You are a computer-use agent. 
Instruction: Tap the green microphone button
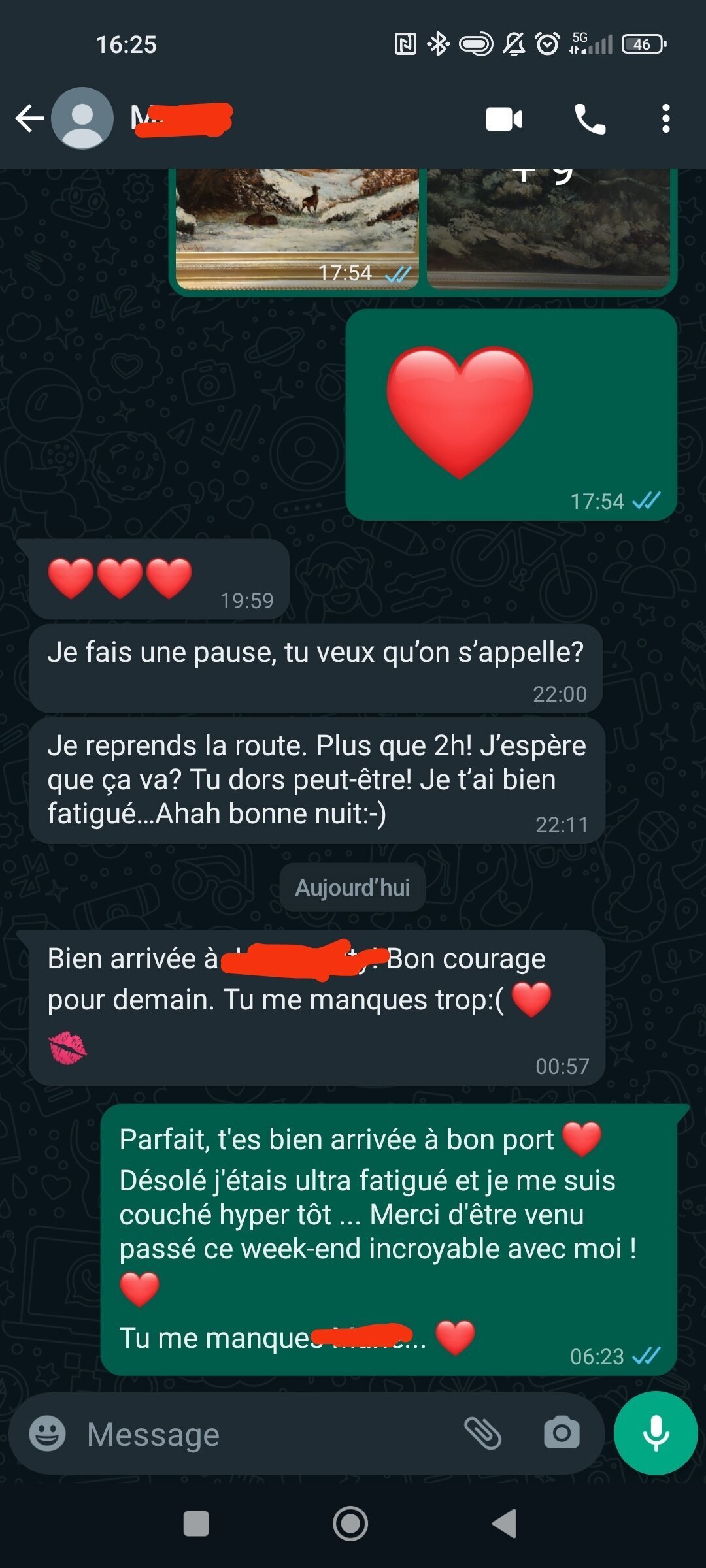[656, 1433]
